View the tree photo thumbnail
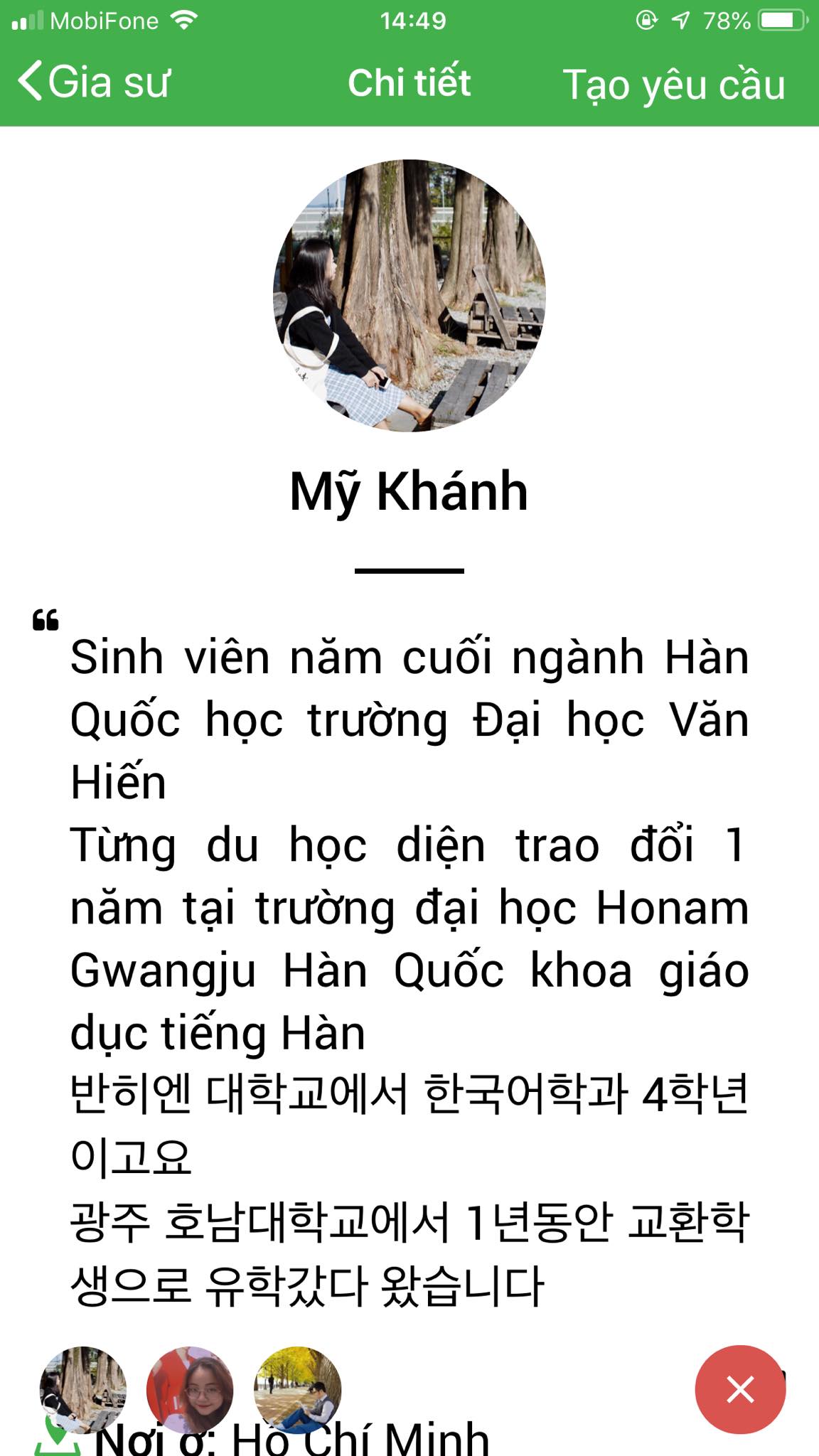Viewport: 819px width, 1456px height. pyautogui.click(x=82, y=1388)
